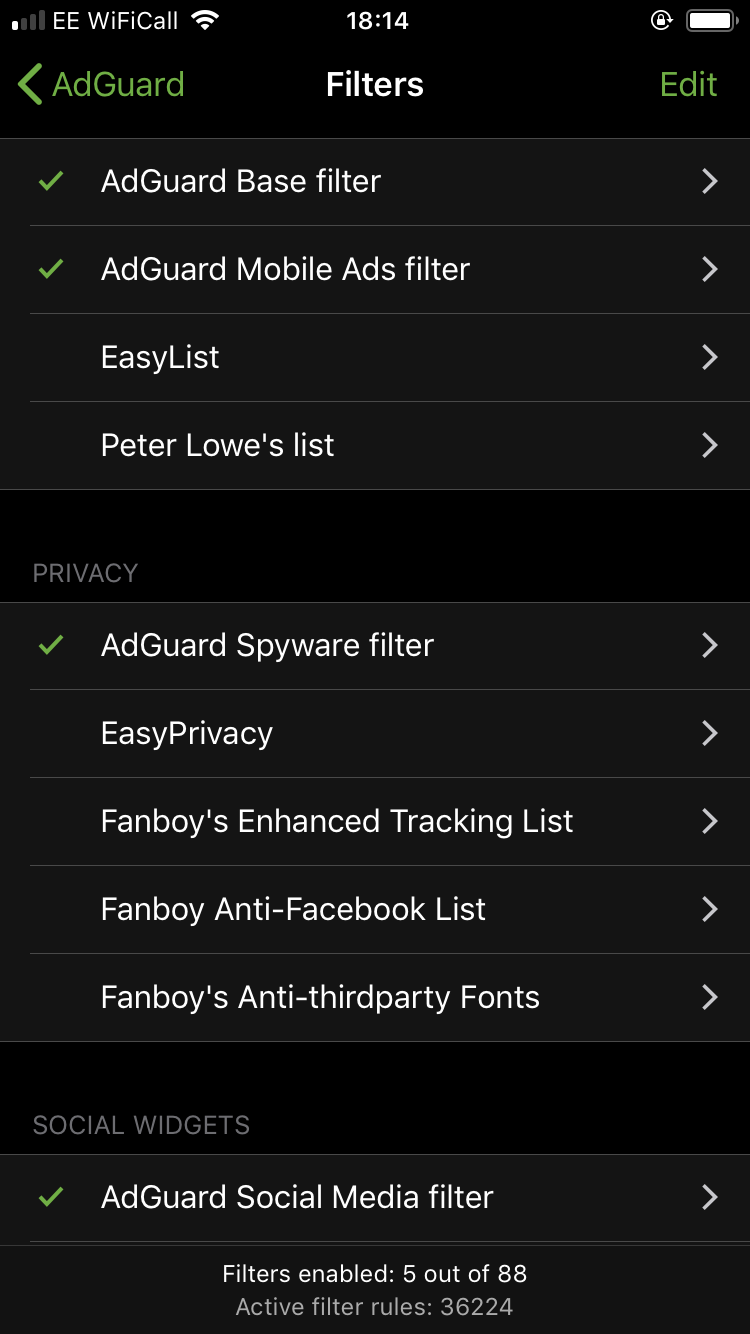
Task: Select the EasyList row
Action: [x=375, y=358]
